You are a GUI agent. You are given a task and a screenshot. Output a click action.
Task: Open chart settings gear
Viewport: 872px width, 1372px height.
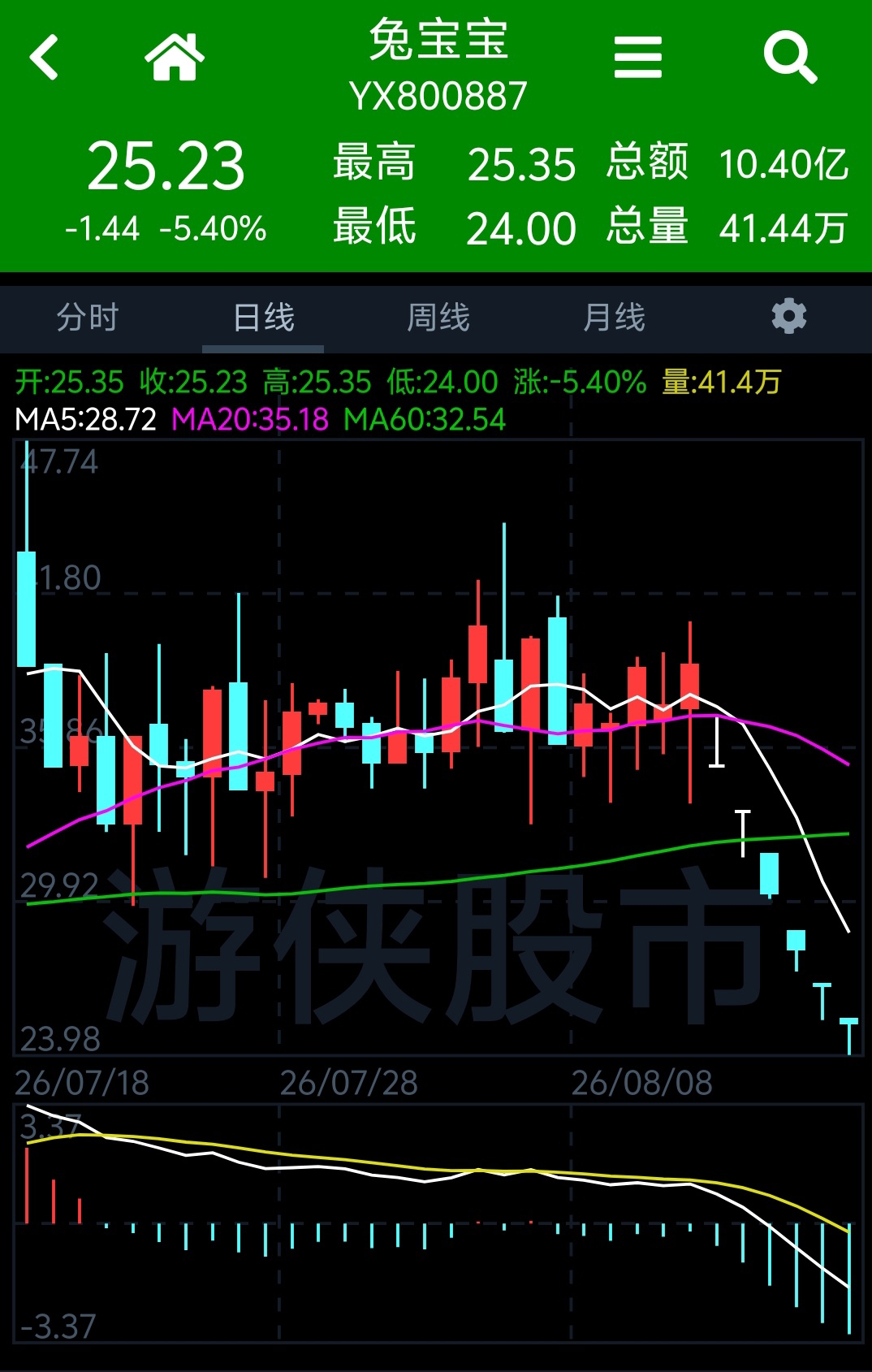(789, 316)
